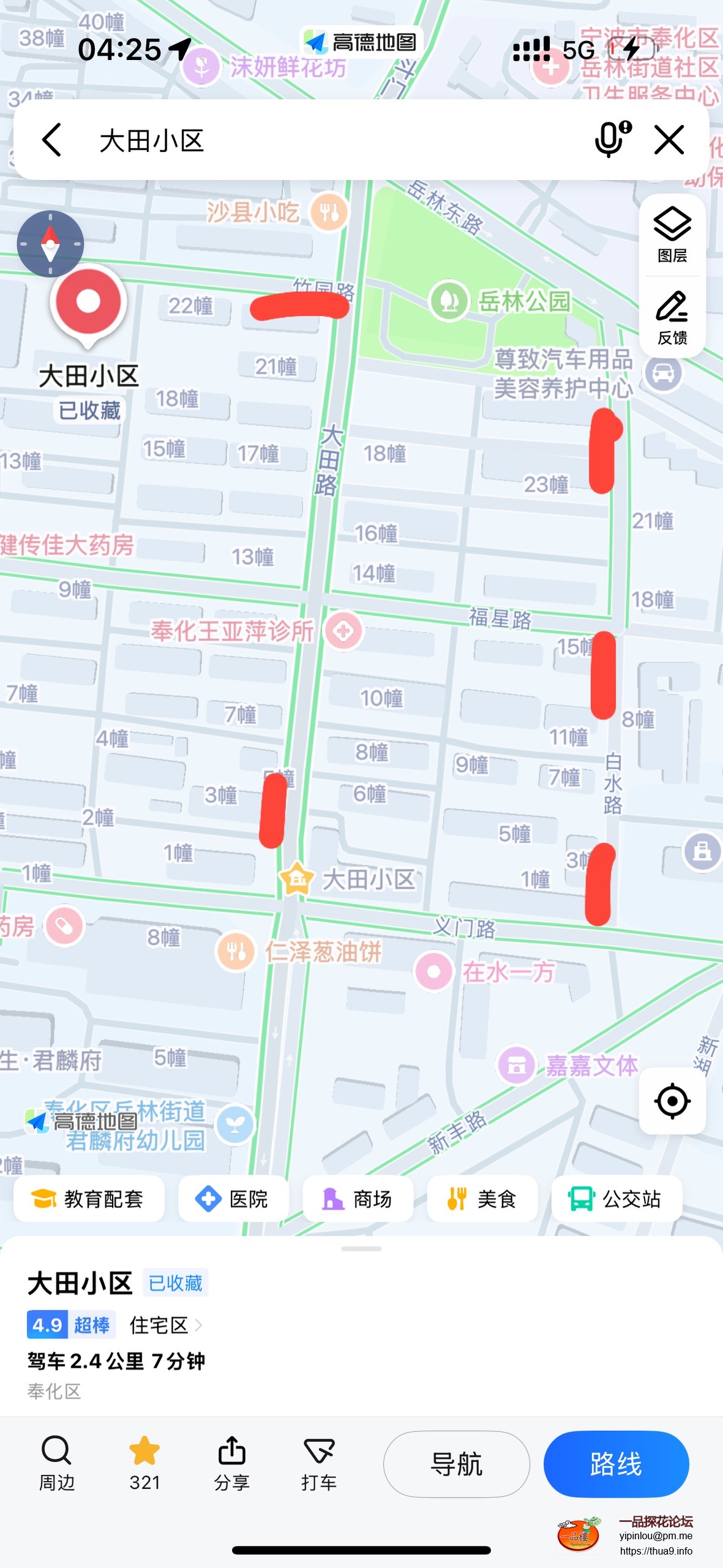Open 周边 nearby search

(56, 1464)
